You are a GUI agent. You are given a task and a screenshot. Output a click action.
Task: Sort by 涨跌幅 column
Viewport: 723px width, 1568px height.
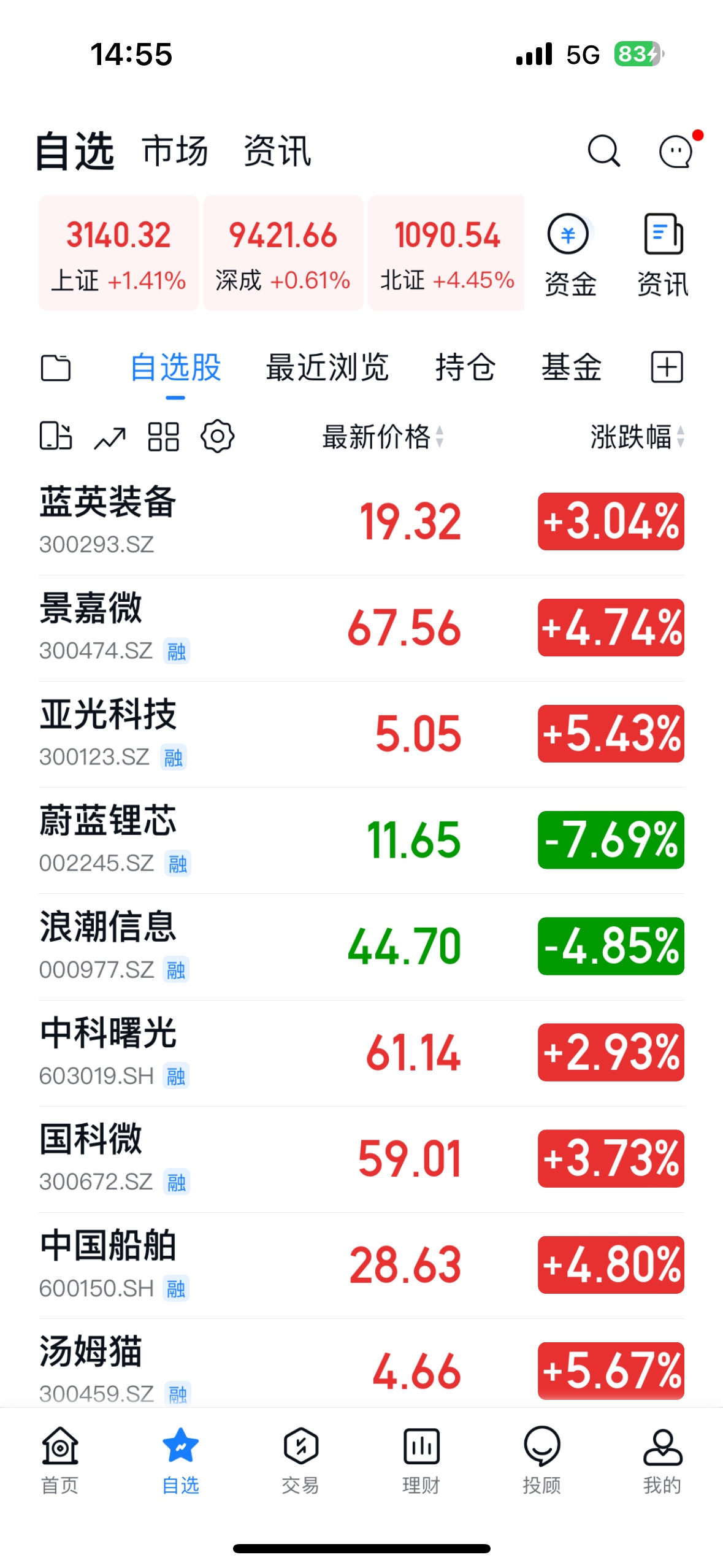(x=637, y=437)
